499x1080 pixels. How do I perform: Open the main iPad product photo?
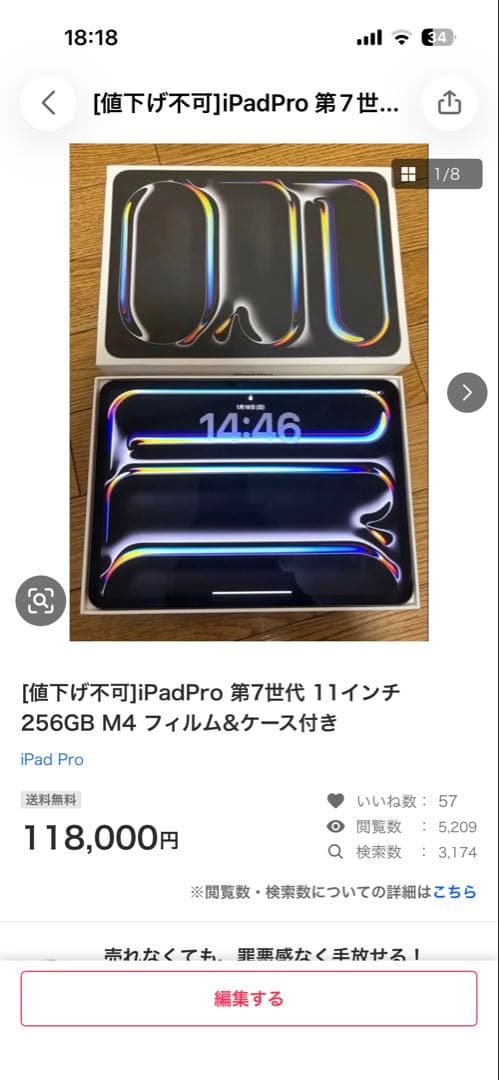point(249,392)
